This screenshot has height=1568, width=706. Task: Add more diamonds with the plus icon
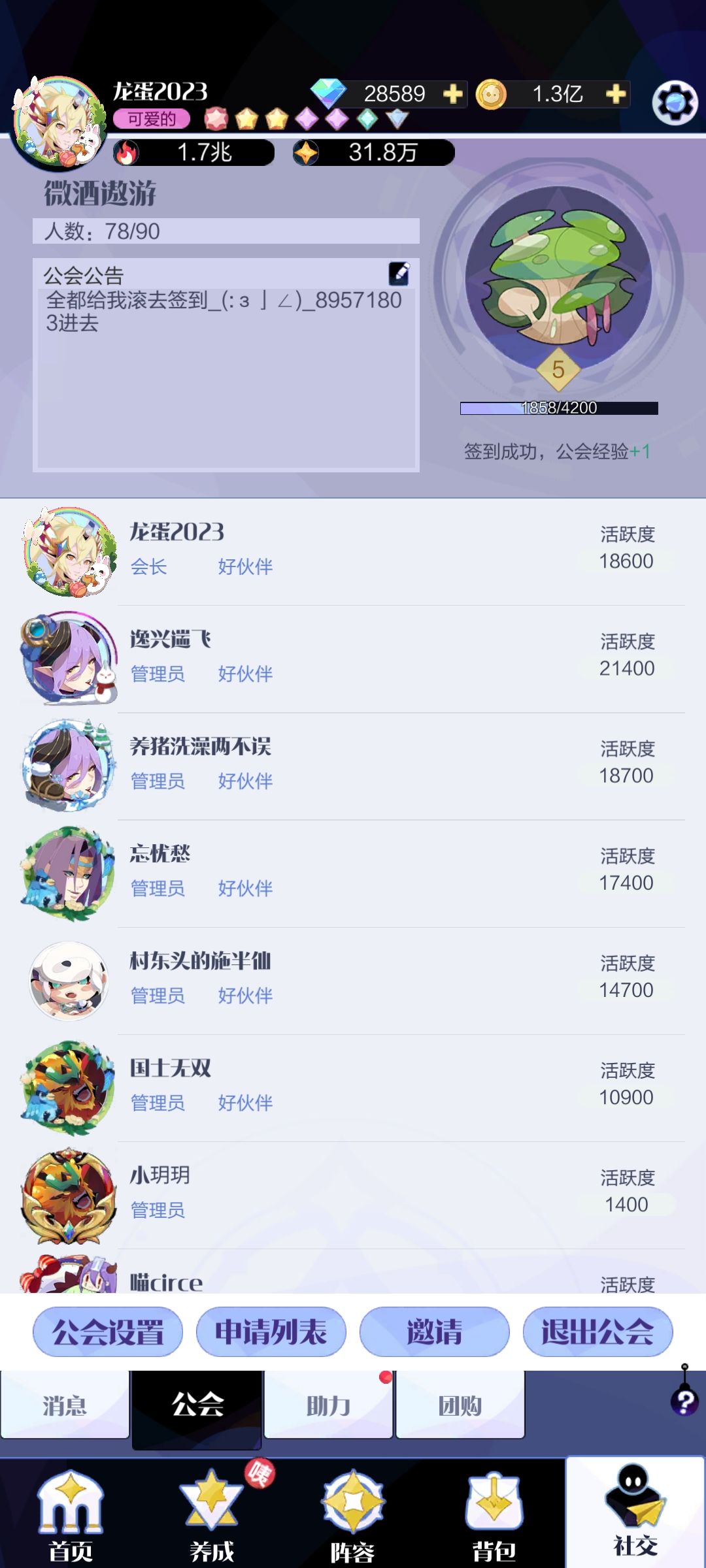click(x=453, y=94)
